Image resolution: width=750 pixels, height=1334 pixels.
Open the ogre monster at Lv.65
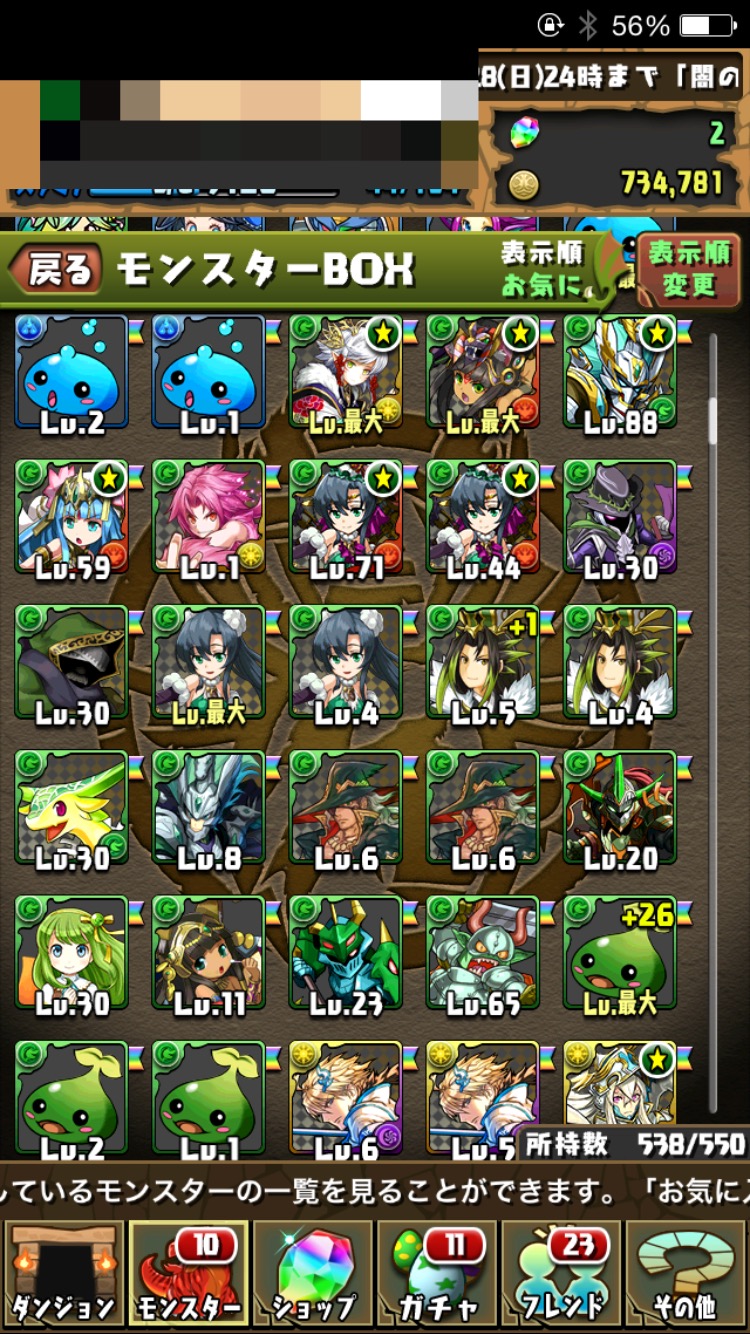coord(483,956)
